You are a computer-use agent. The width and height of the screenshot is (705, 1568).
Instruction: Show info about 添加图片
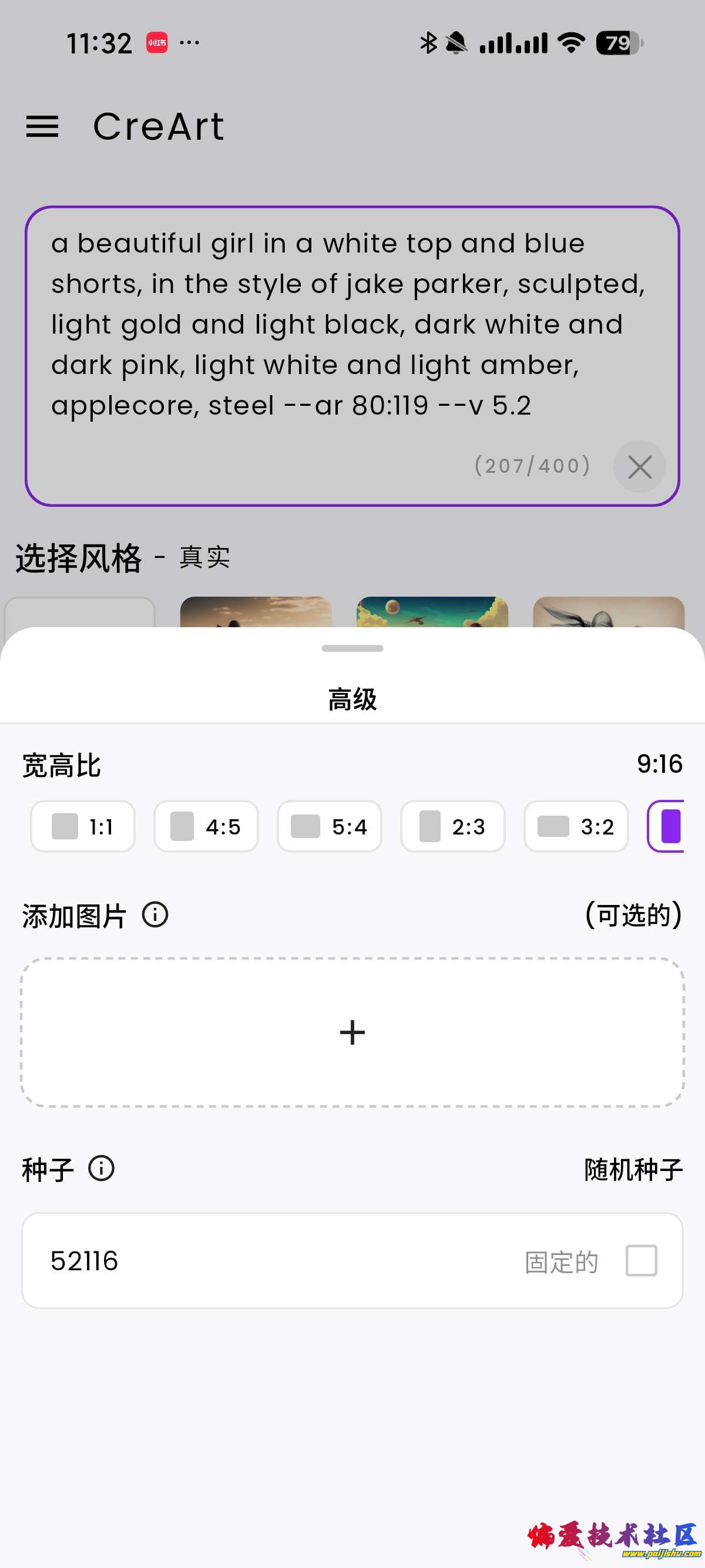coord(155,914)
